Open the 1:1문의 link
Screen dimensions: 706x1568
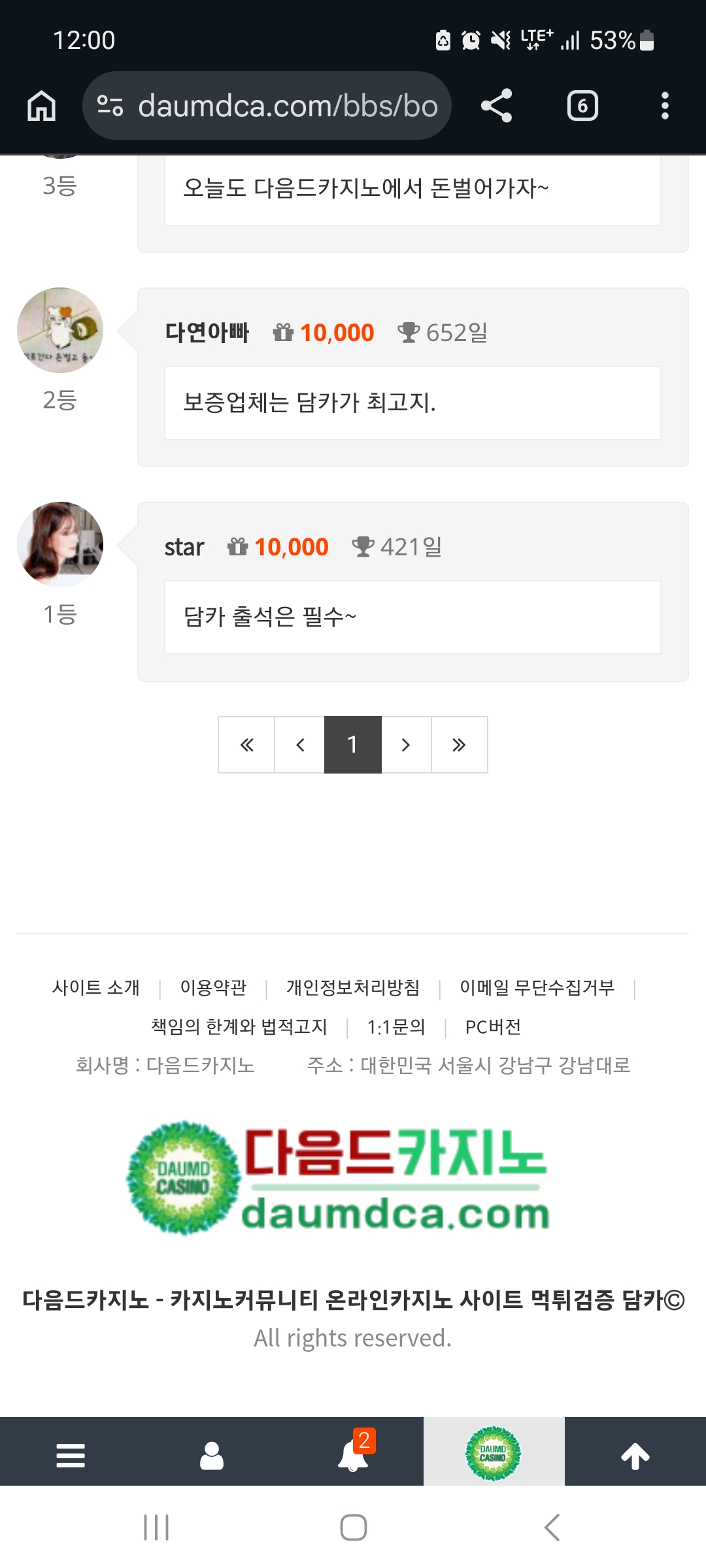coord(396,1027)
